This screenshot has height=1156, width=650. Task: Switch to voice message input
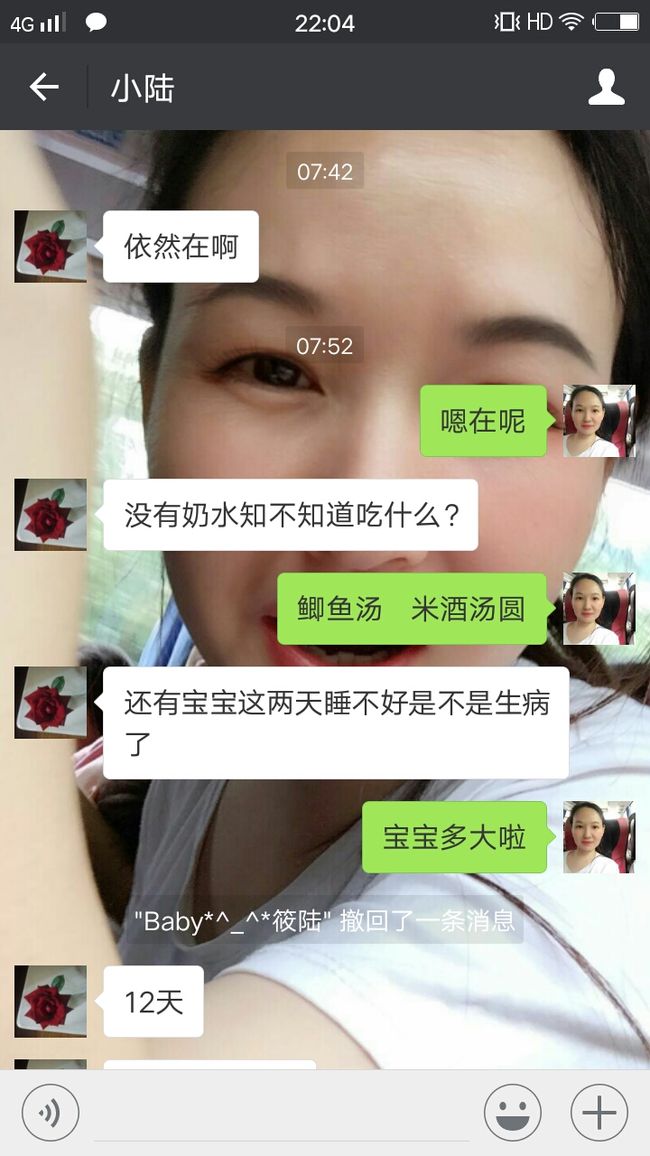50,1113
